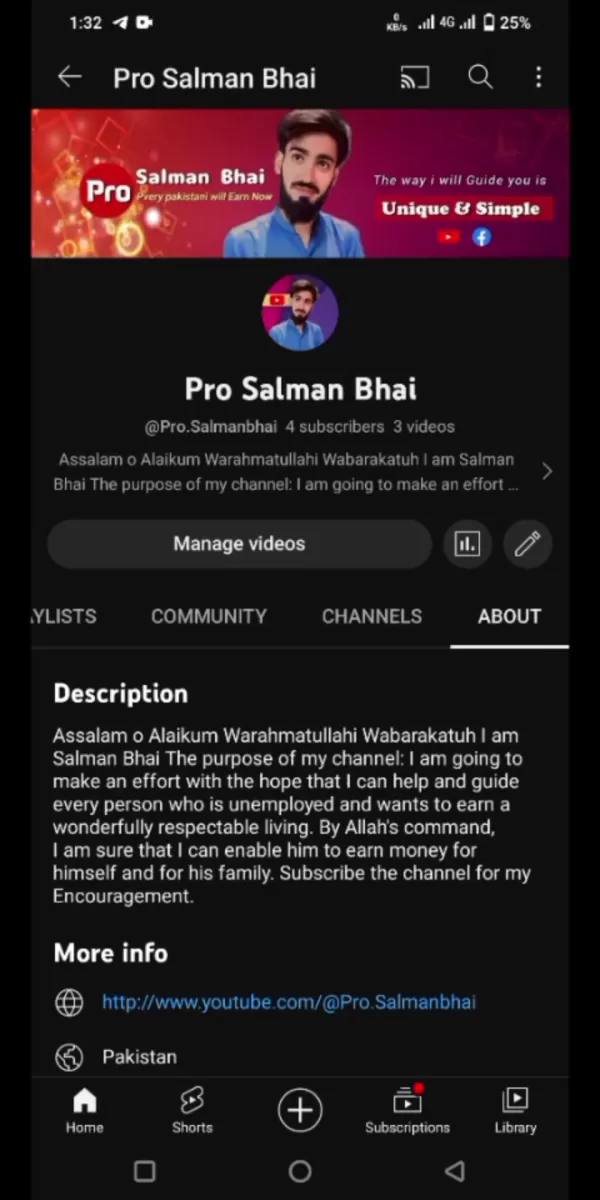This screenshot has width=600, height=1200.
Task: Expand the channel description chevron
Action: click(x=546, y=471)
